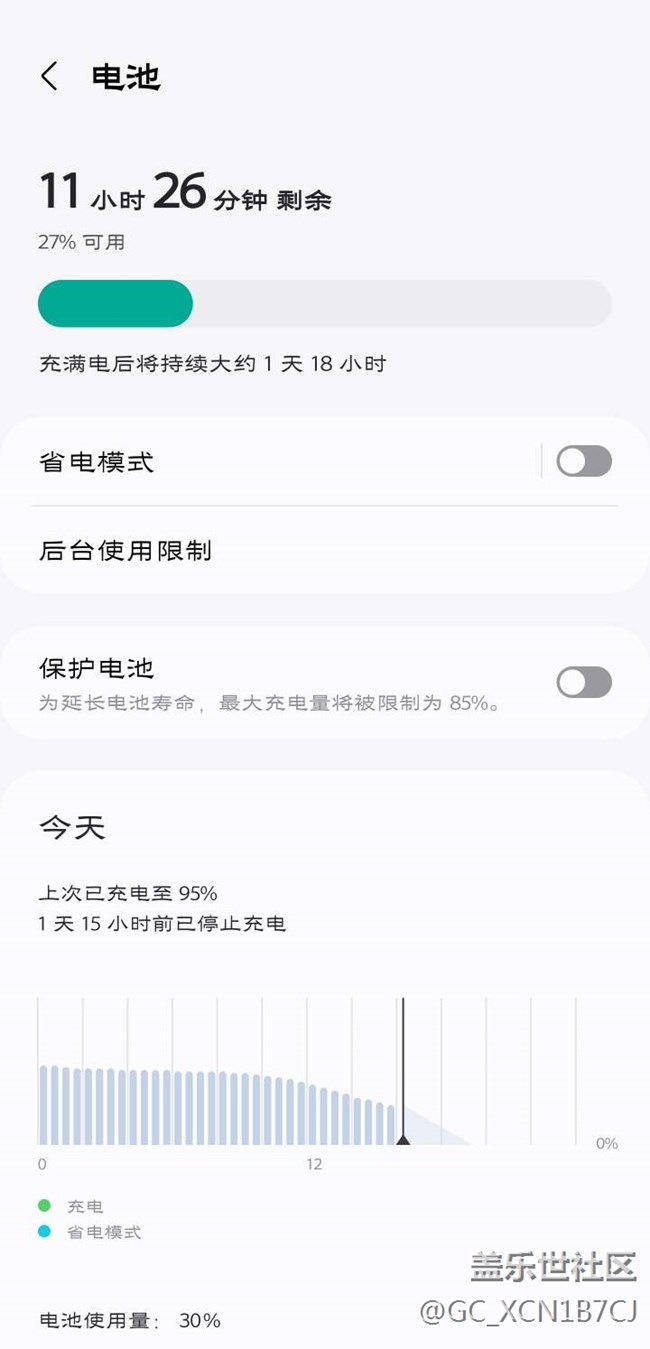650x1349 pixels.
Task: Go back from the 电池 screen
Action: point(49,77)
